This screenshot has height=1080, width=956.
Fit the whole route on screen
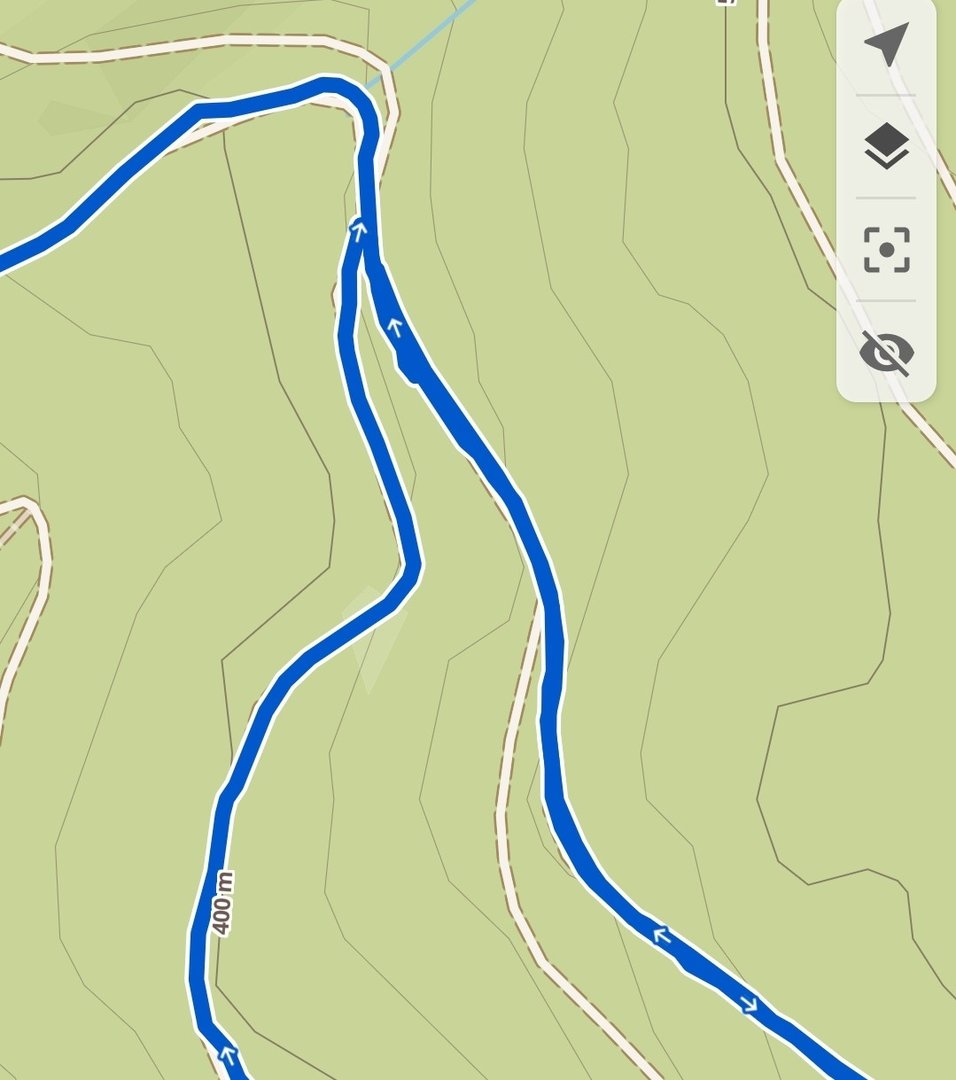pos(886,249)
